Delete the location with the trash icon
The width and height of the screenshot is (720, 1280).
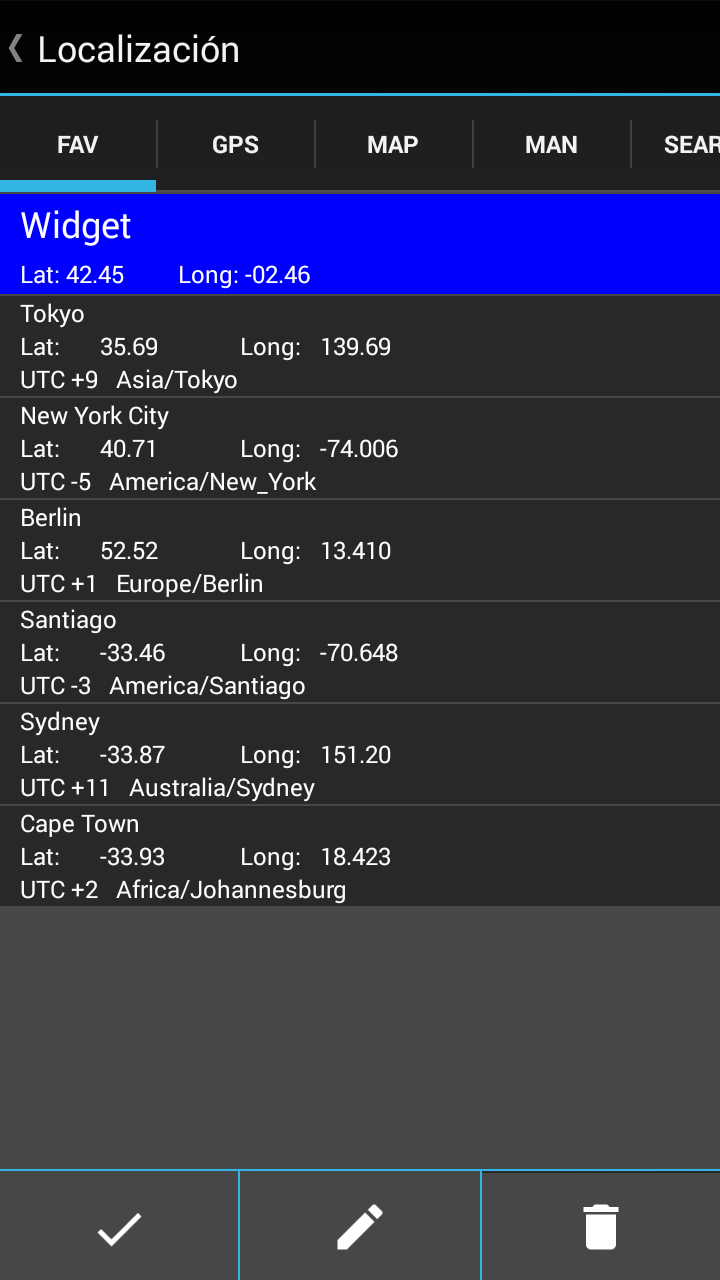tap(601, 1227)
